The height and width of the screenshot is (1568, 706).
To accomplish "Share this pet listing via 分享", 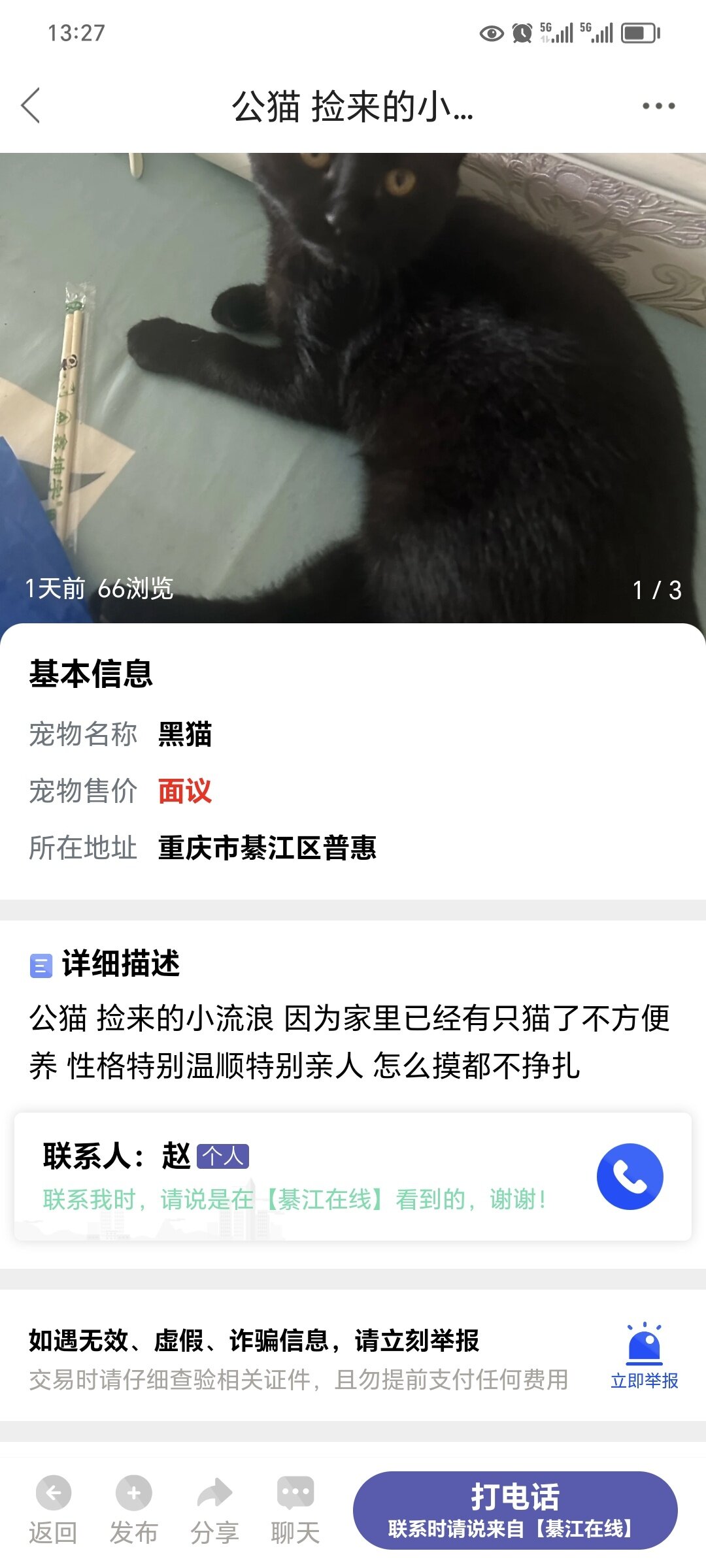I will [214, 1509].
